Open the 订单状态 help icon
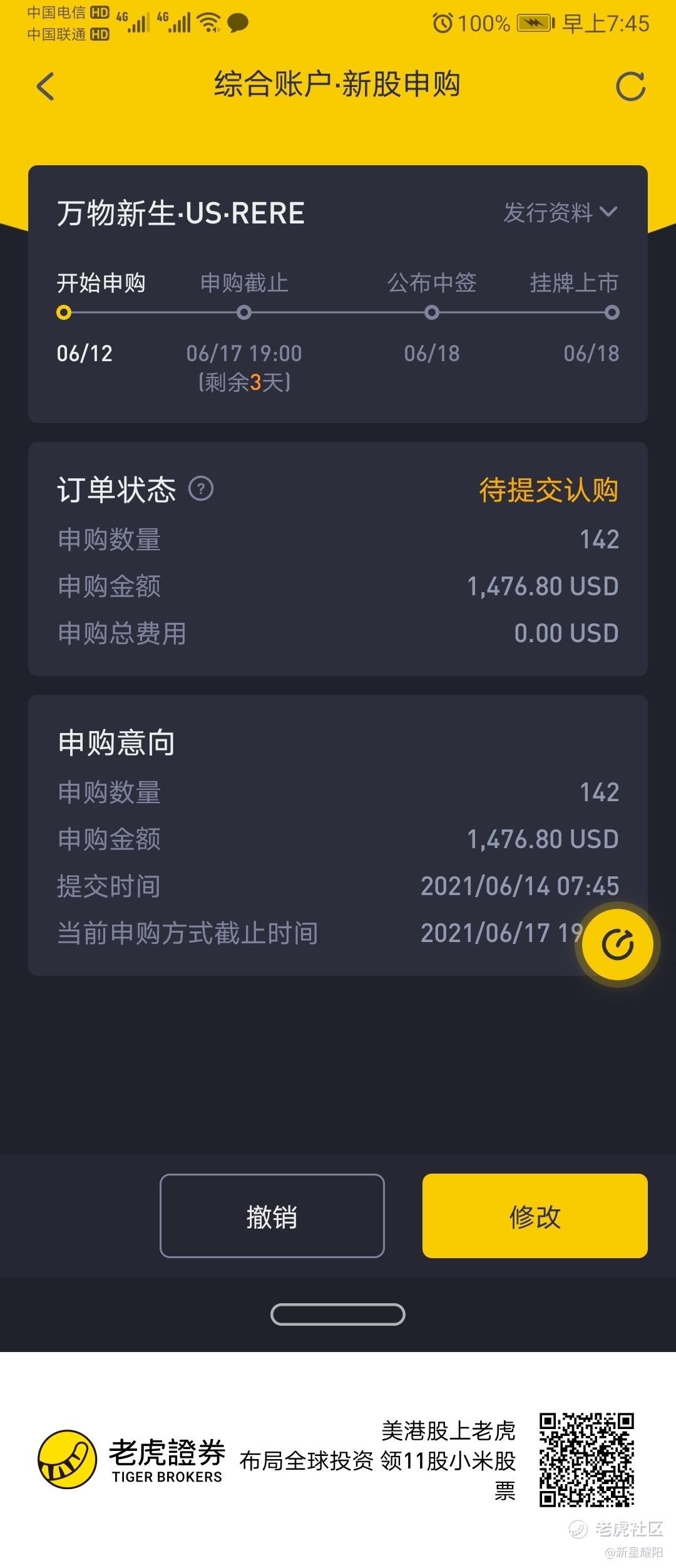Image resolution: width=676 pixels, height=1568 pixels. click(201, 488)
